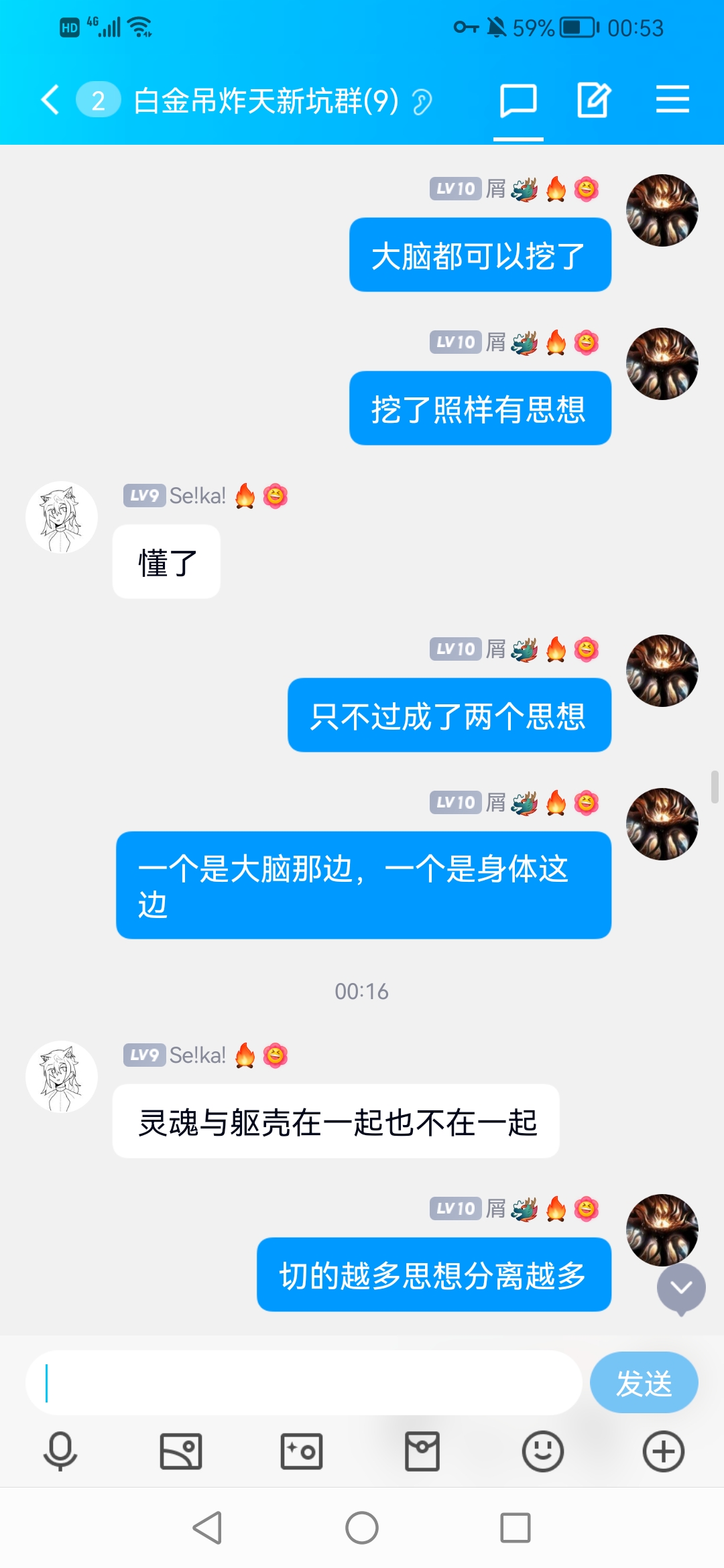The image size is (724, 1568).
Task: Open the edit note icon in header
Action: pos(594,101)
